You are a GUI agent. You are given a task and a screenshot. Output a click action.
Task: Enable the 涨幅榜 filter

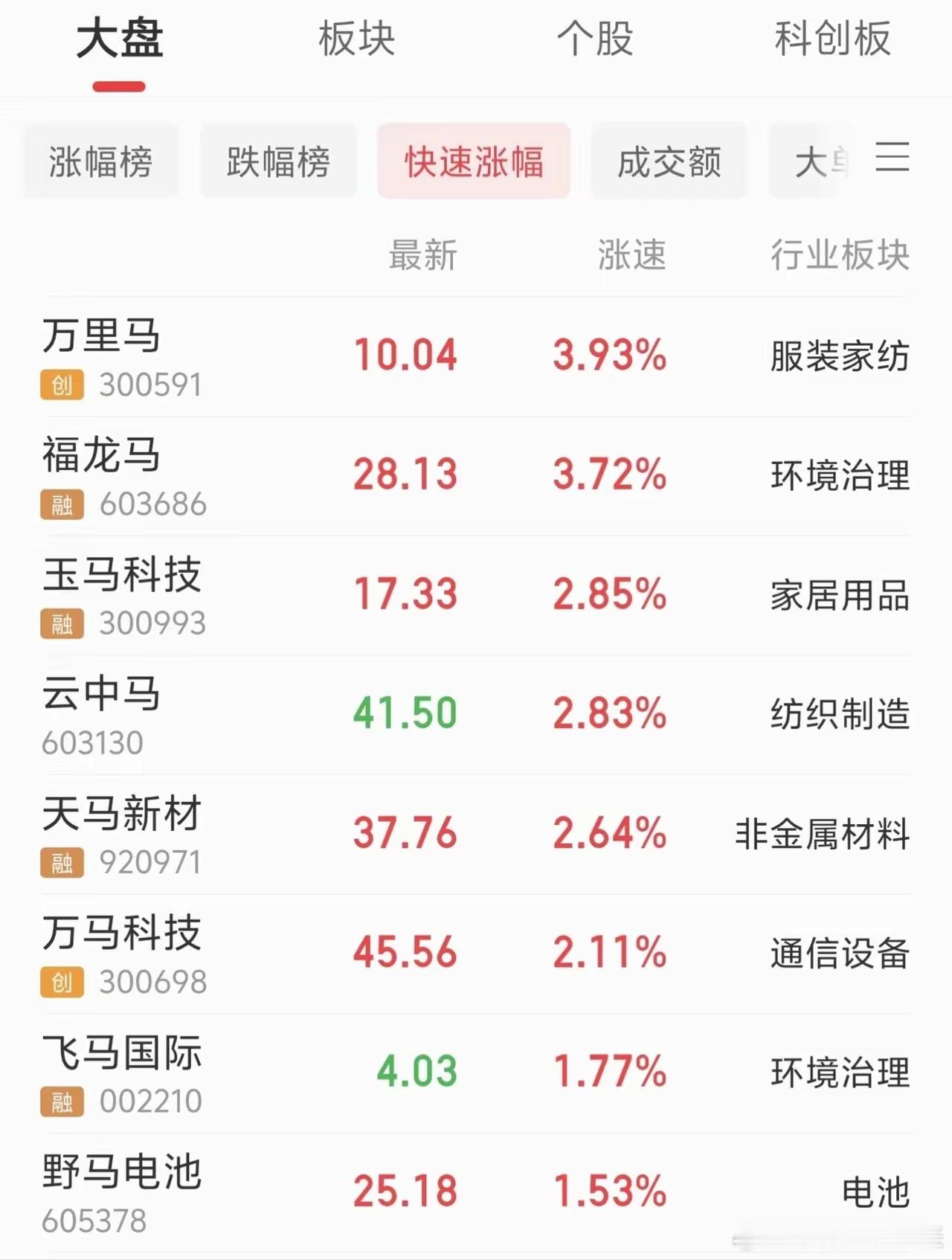coord(100,161)
